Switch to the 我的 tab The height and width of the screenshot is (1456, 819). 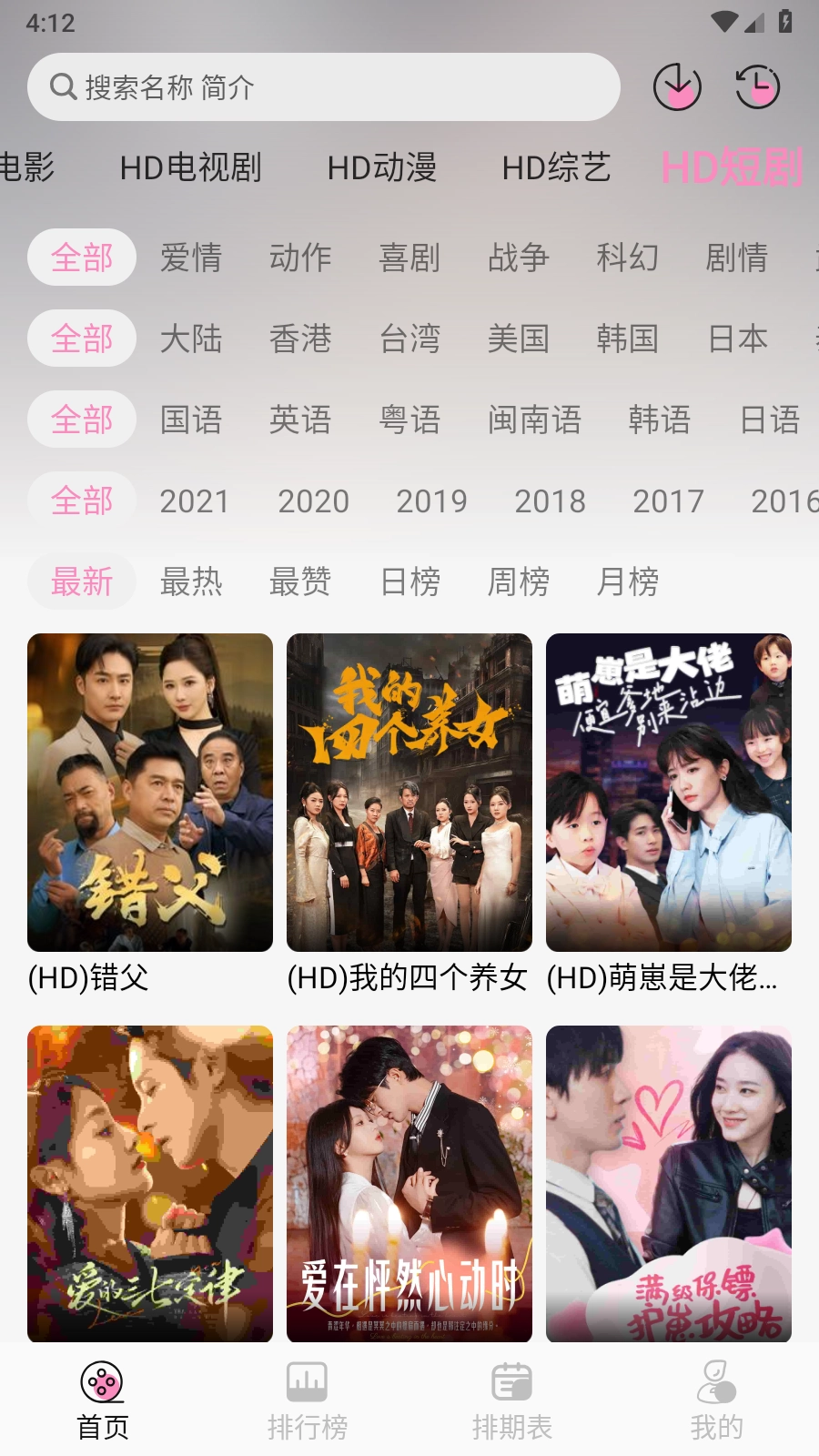[x=717, y=1400]
